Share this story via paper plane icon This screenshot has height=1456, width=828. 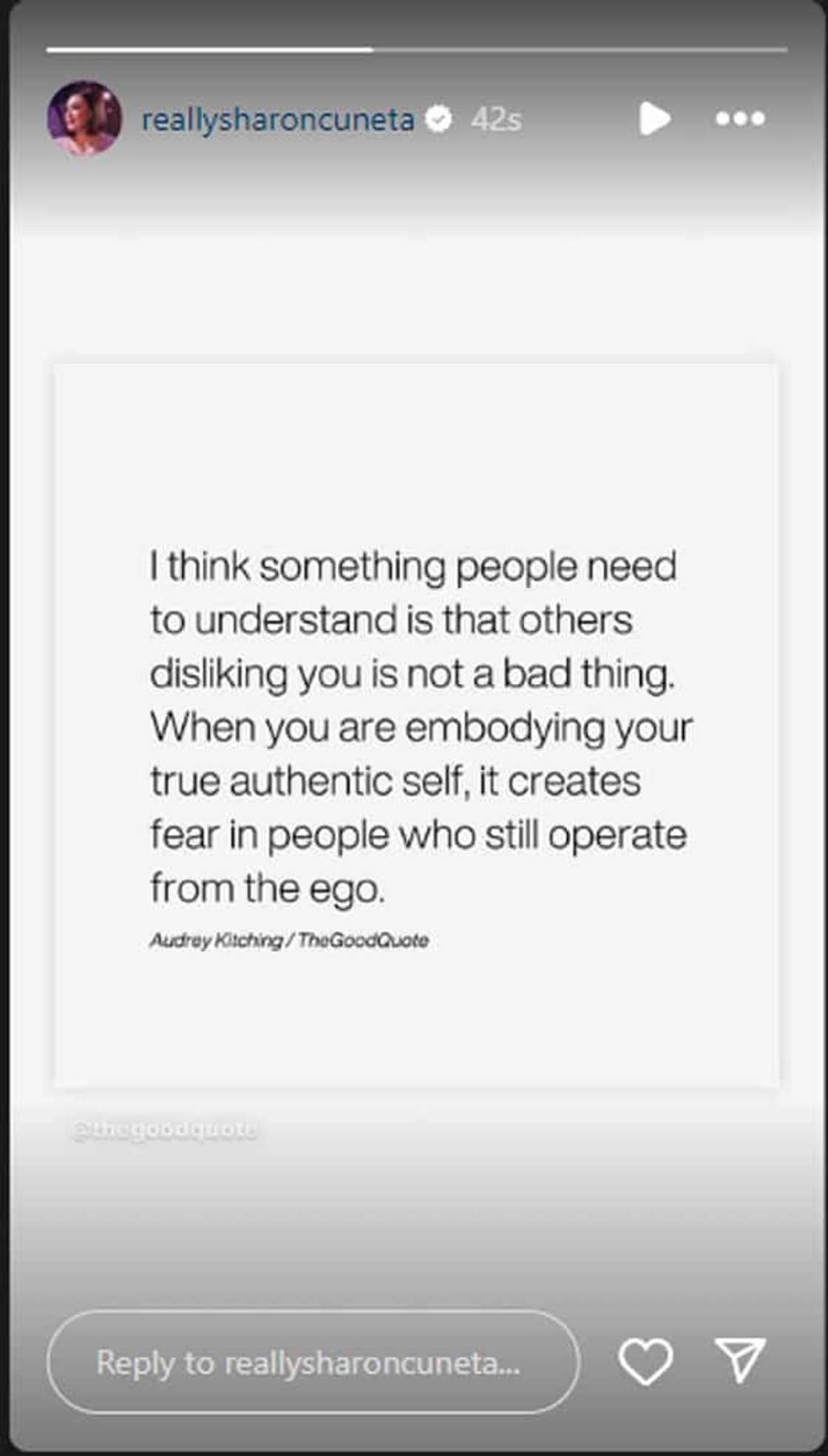pos(740,1359)
